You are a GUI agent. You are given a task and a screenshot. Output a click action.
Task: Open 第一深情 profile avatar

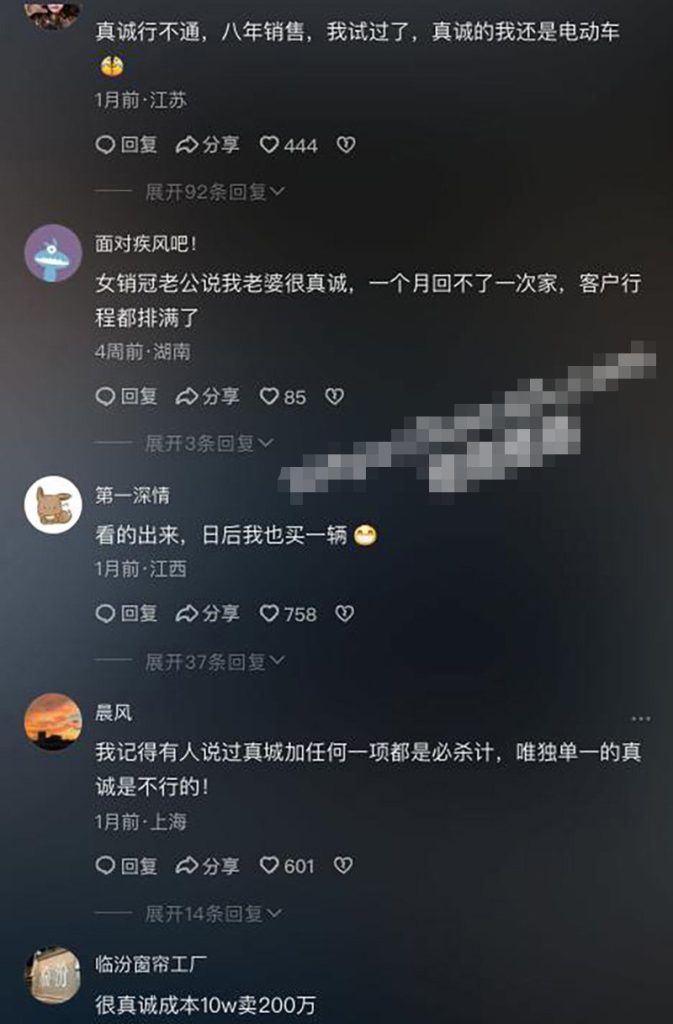coord(52,505)
